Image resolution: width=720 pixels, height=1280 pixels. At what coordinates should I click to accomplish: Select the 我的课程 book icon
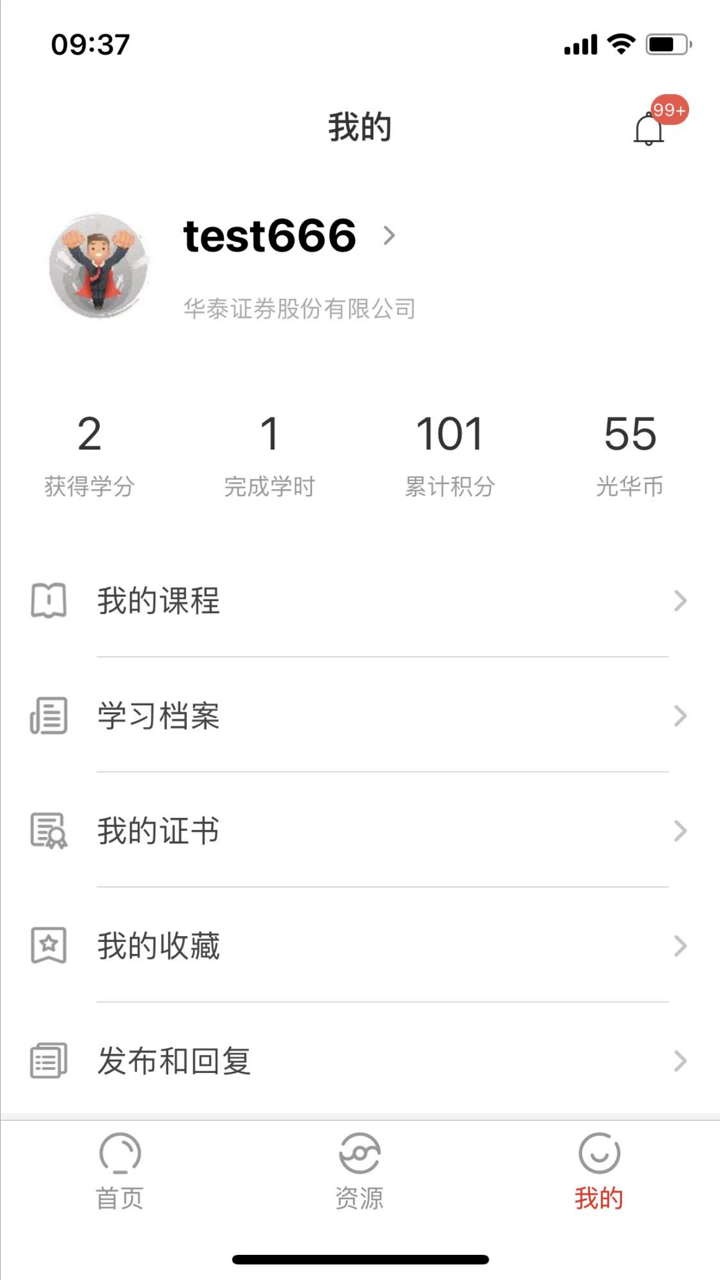click(47, 600)
